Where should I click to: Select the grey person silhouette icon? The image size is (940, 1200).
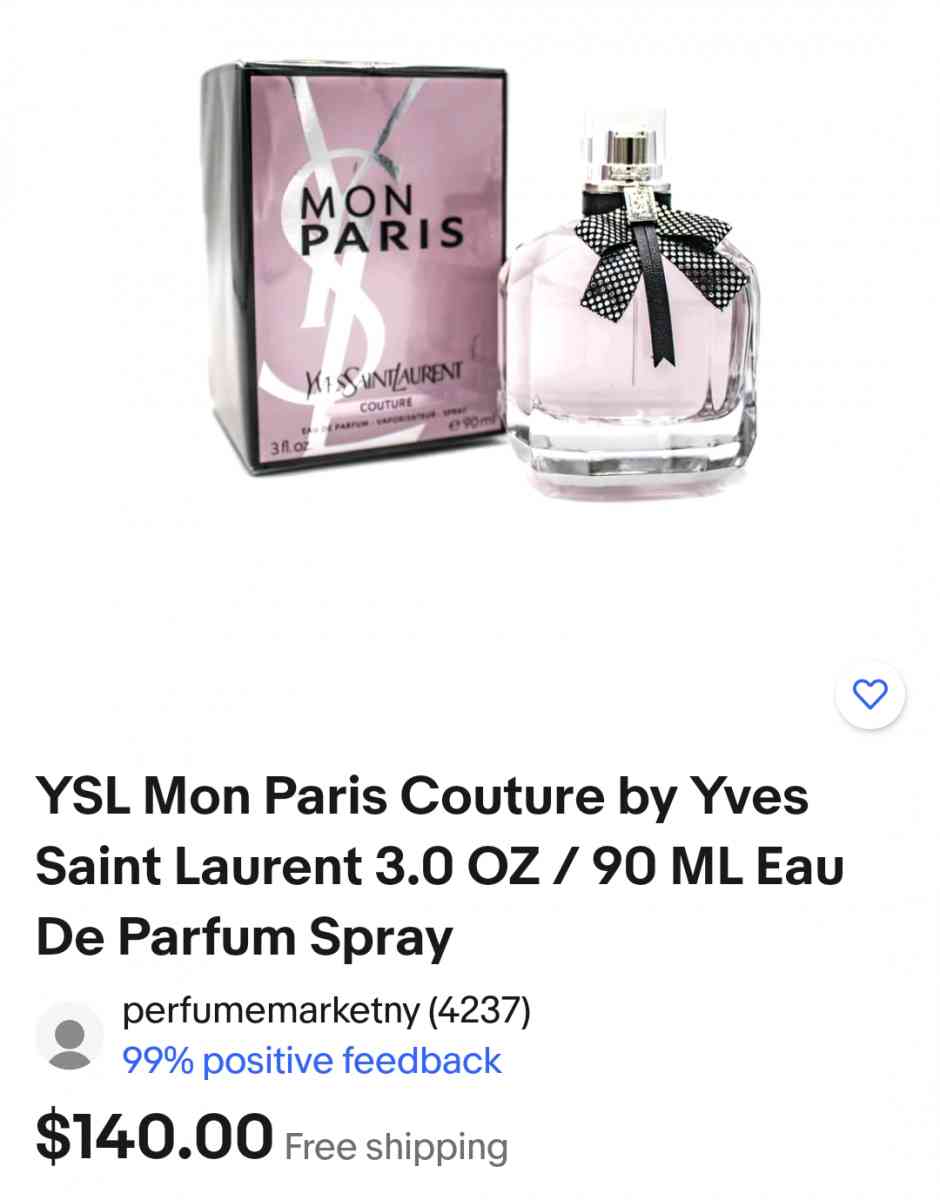tap(70, 1034)
